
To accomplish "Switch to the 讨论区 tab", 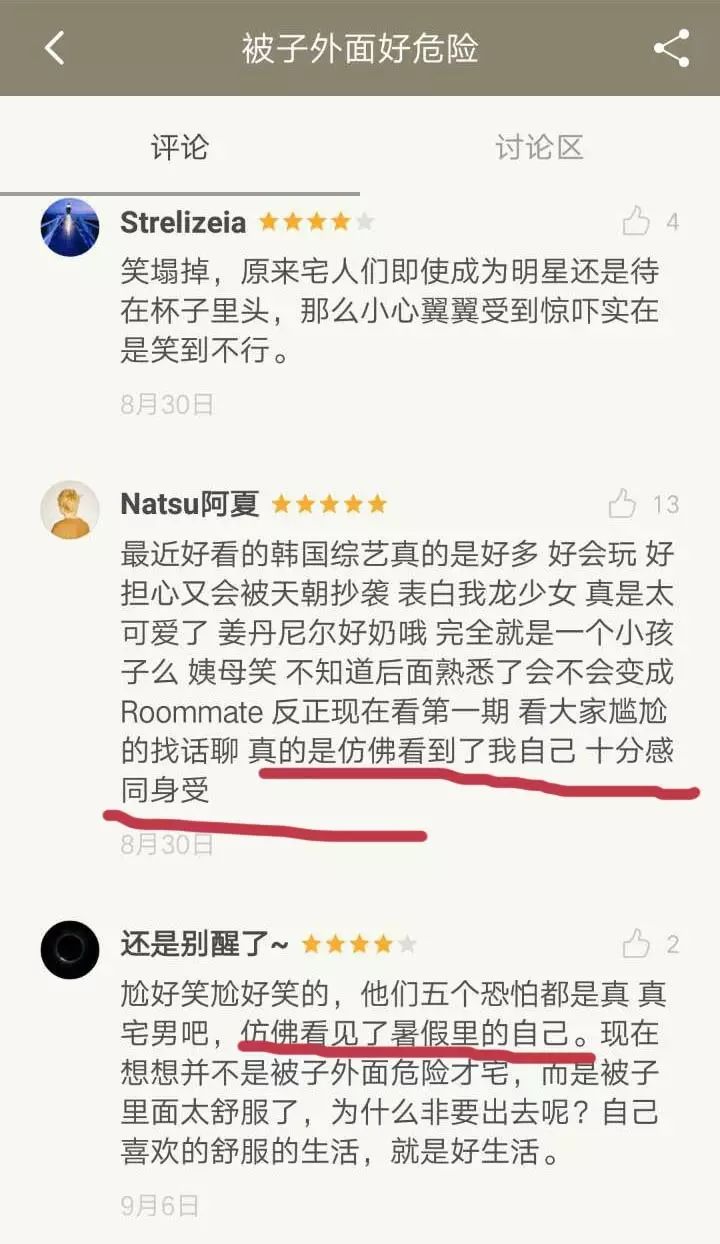I will point(539,148).
